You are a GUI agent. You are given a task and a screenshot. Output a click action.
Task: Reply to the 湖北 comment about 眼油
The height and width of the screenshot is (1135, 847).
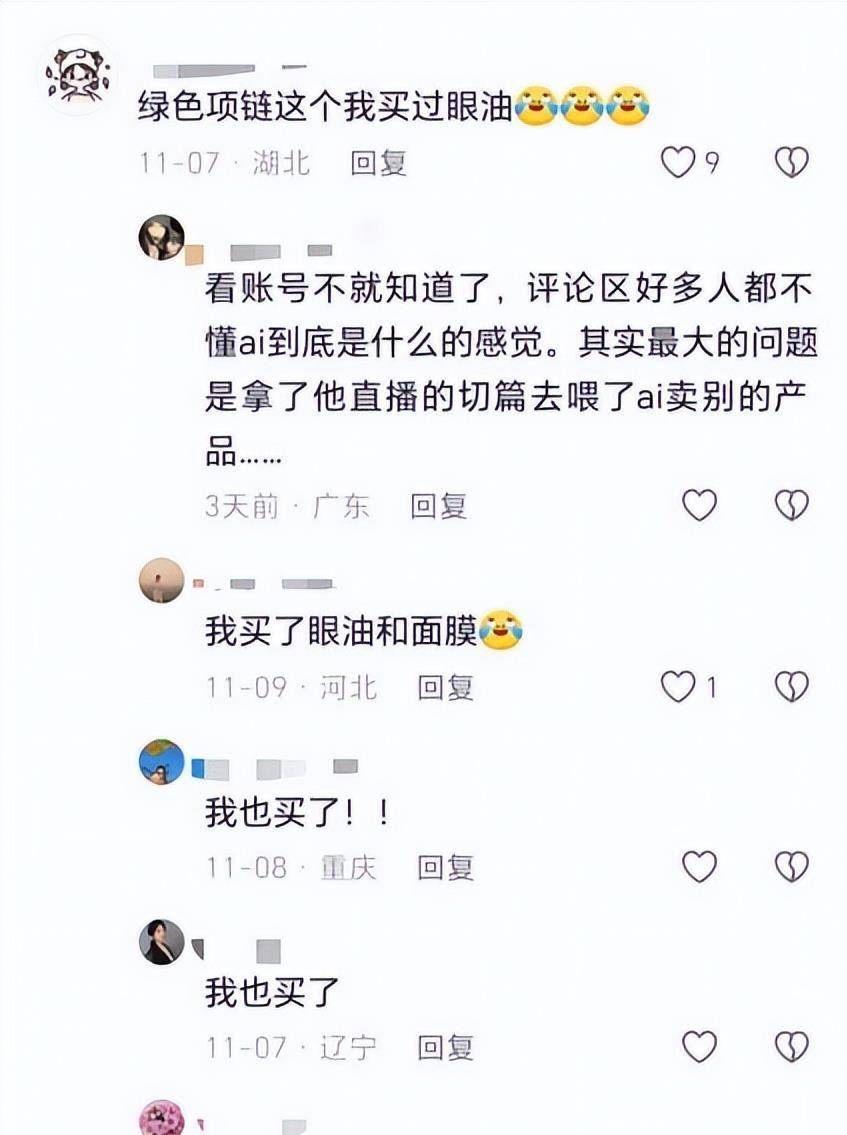pos(378,163)
